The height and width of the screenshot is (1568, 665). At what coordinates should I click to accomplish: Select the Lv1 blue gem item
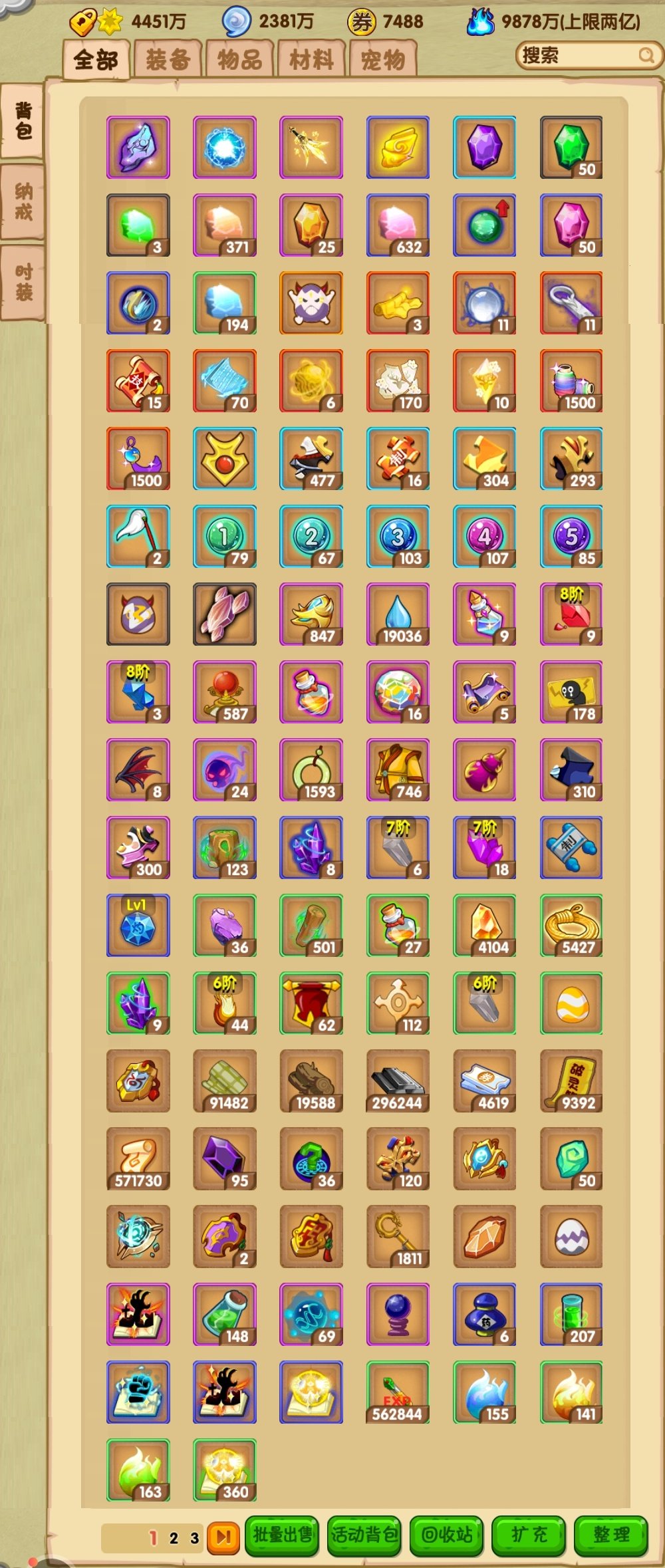[138, 925]
